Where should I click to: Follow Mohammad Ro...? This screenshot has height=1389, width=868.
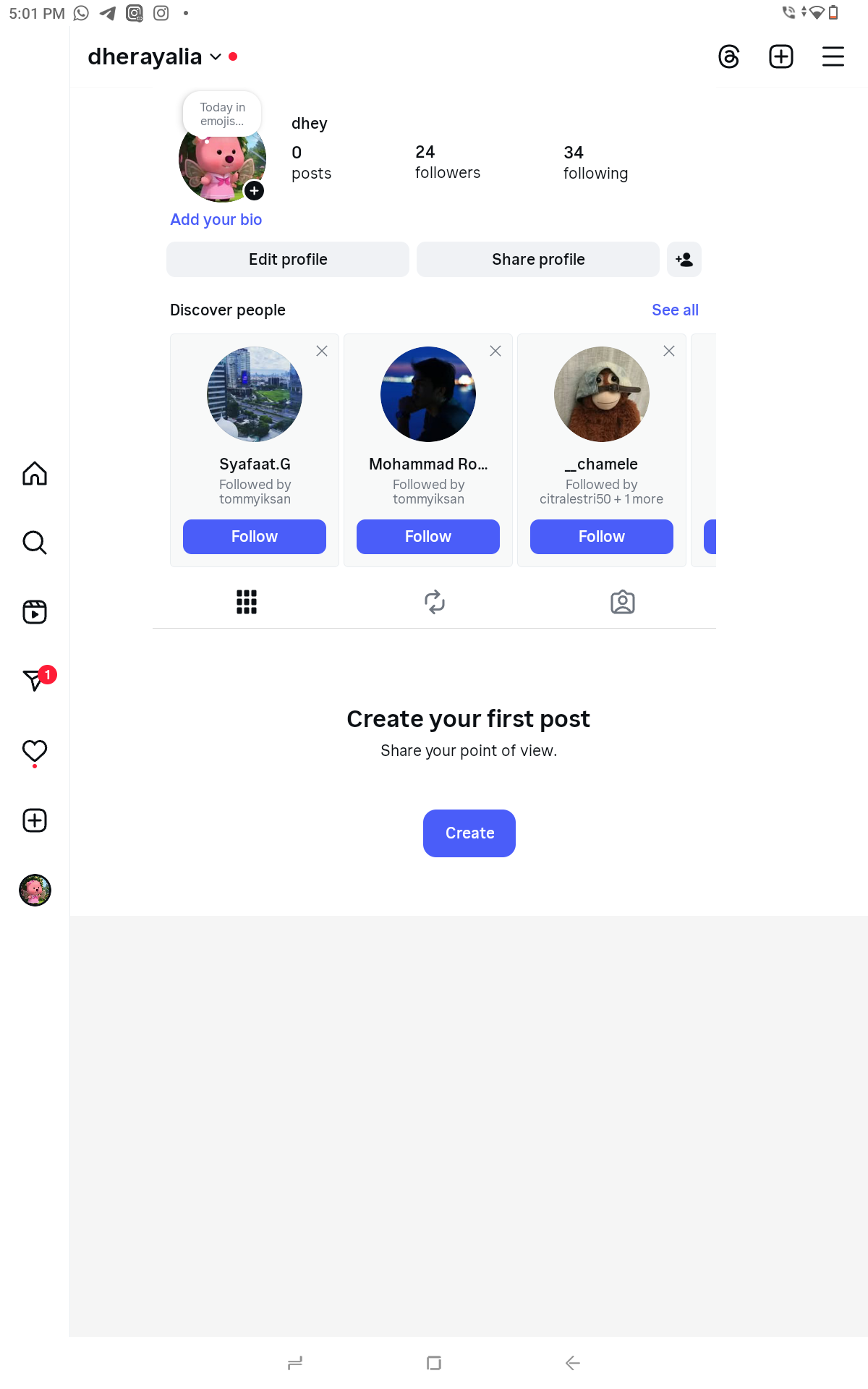tap(427, 537)
